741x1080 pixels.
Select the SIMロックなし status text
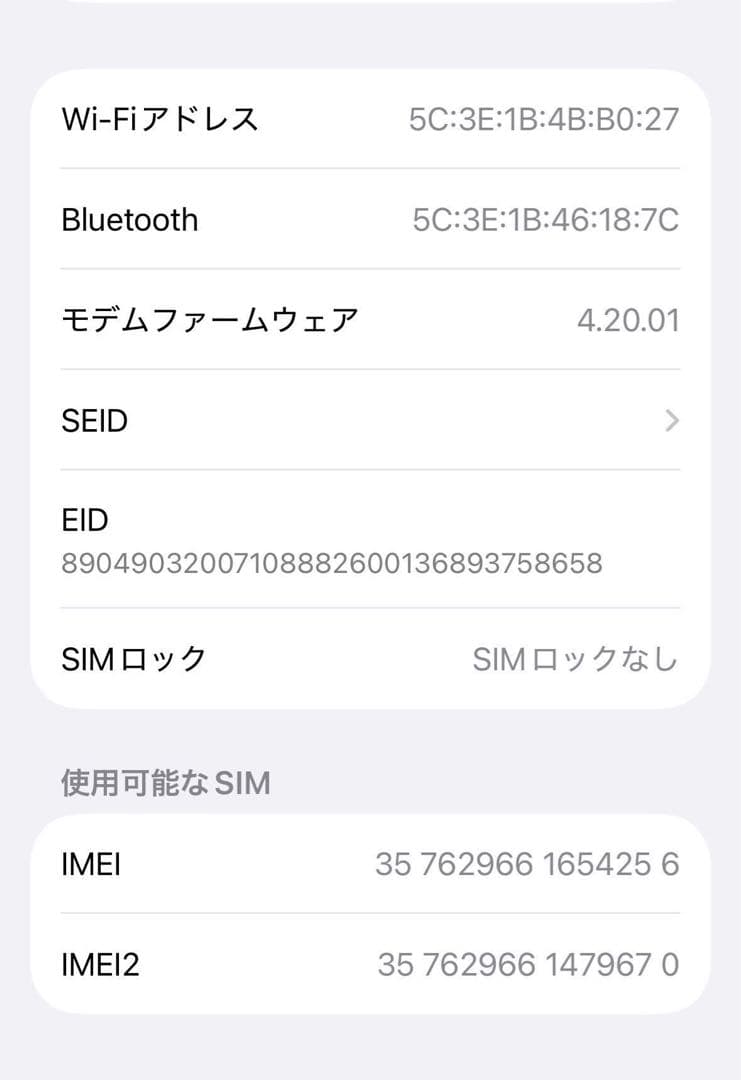pyautogui.click(x=576, y=659)
